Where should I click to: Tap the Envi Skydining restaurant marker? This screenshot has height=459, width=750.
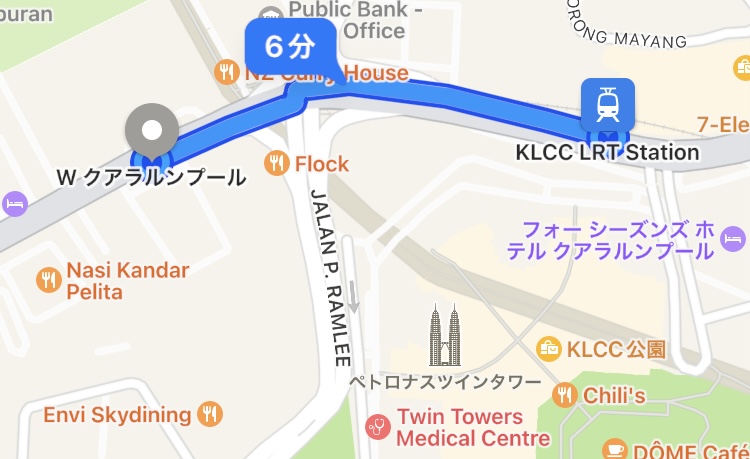(210, 413)
